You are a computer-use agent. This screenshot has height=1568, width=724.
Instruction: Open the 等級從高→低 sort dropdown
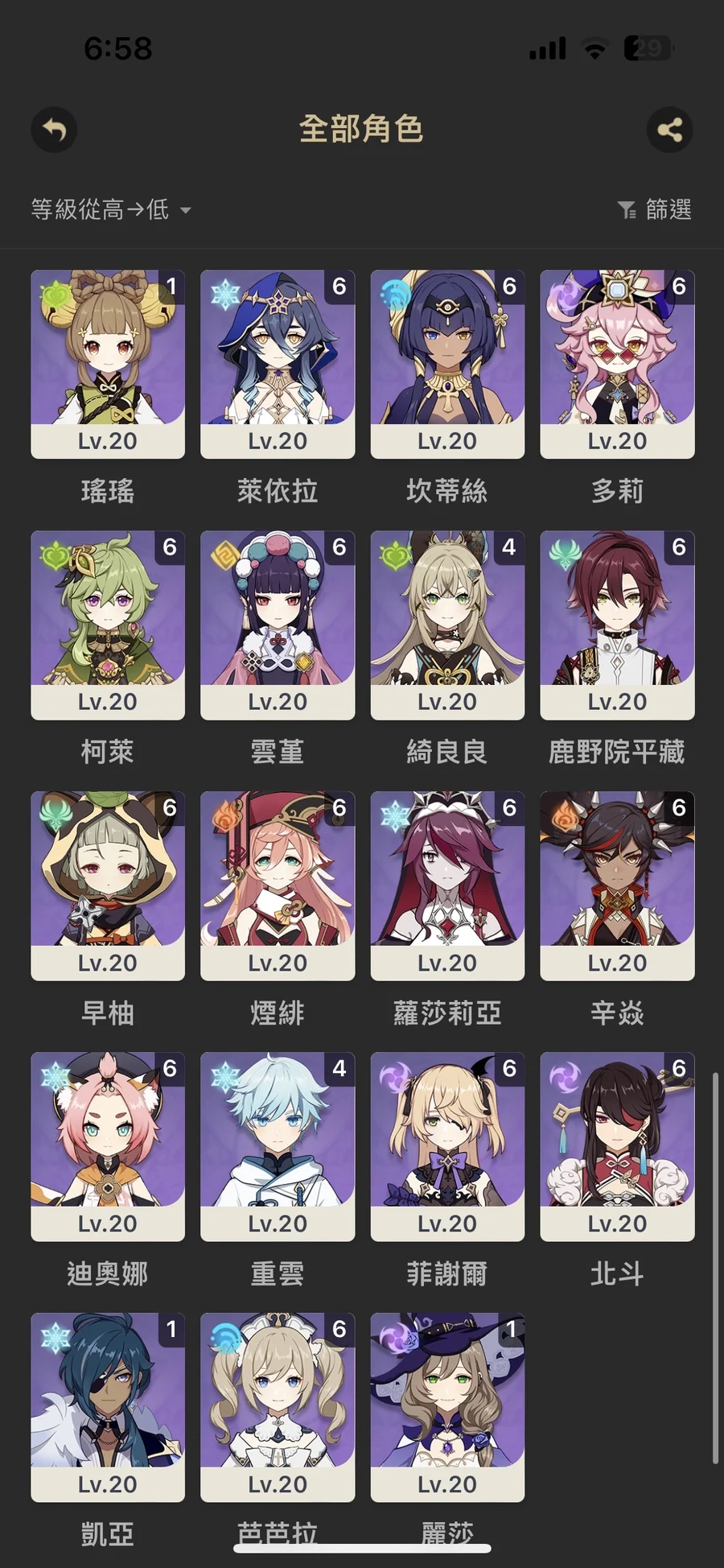click(111, 210)
